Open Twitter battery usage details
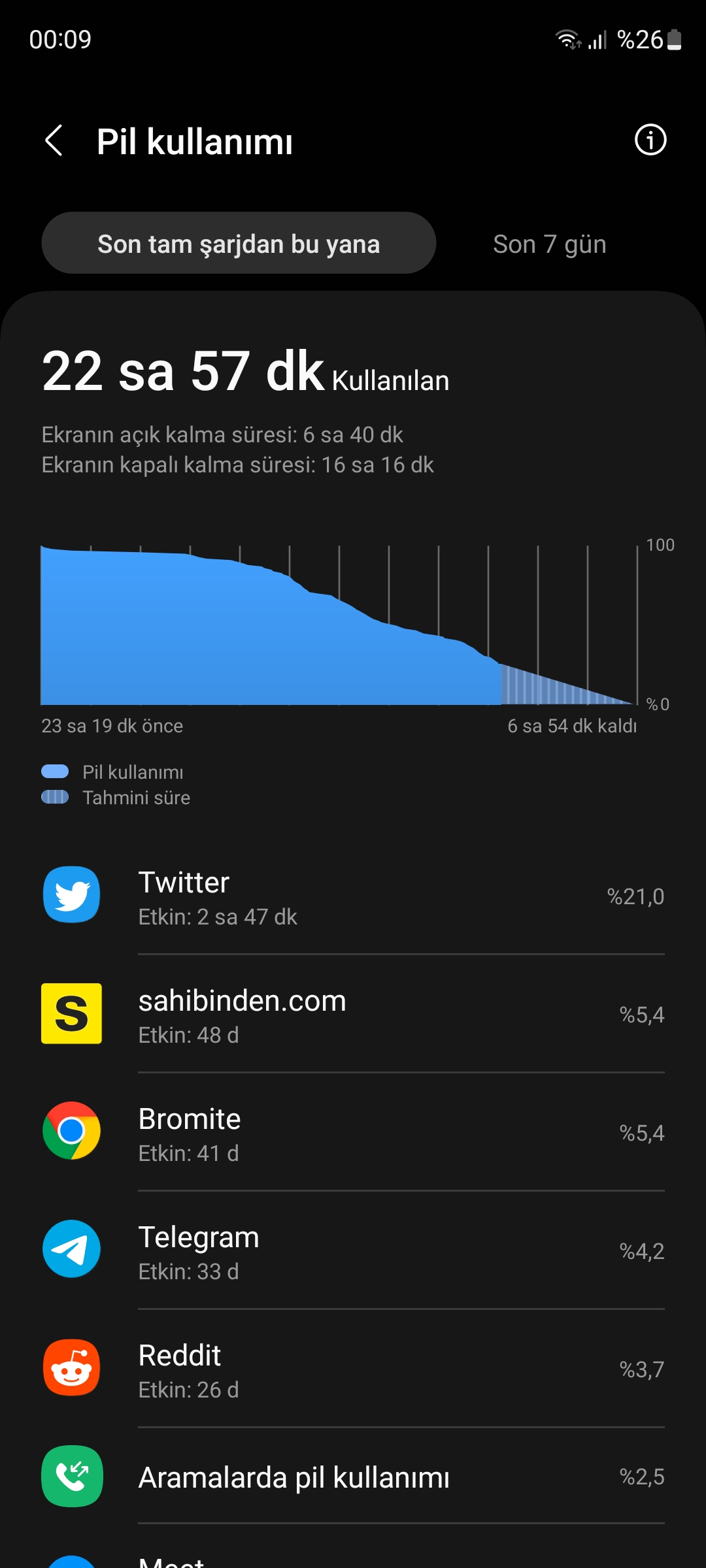Viewport: 706px width, 1568px height. [353, 895]
